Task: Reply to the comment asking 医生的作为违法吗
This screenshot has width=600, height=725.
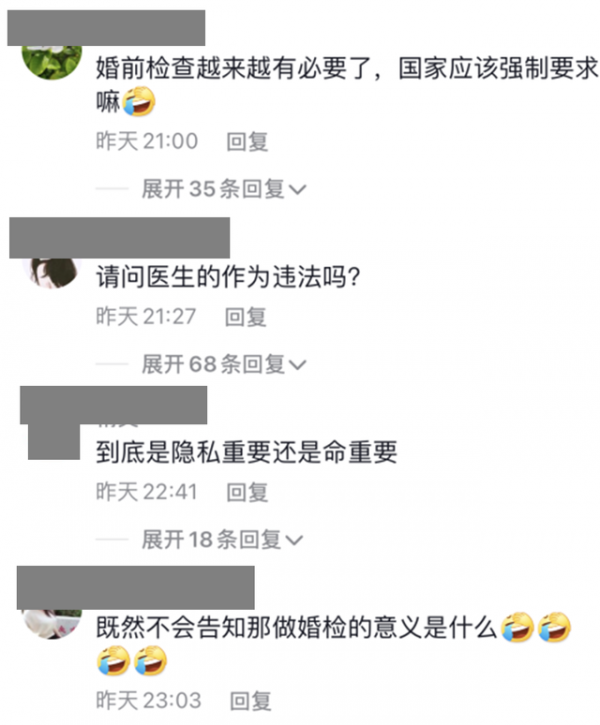Action: 245,318
